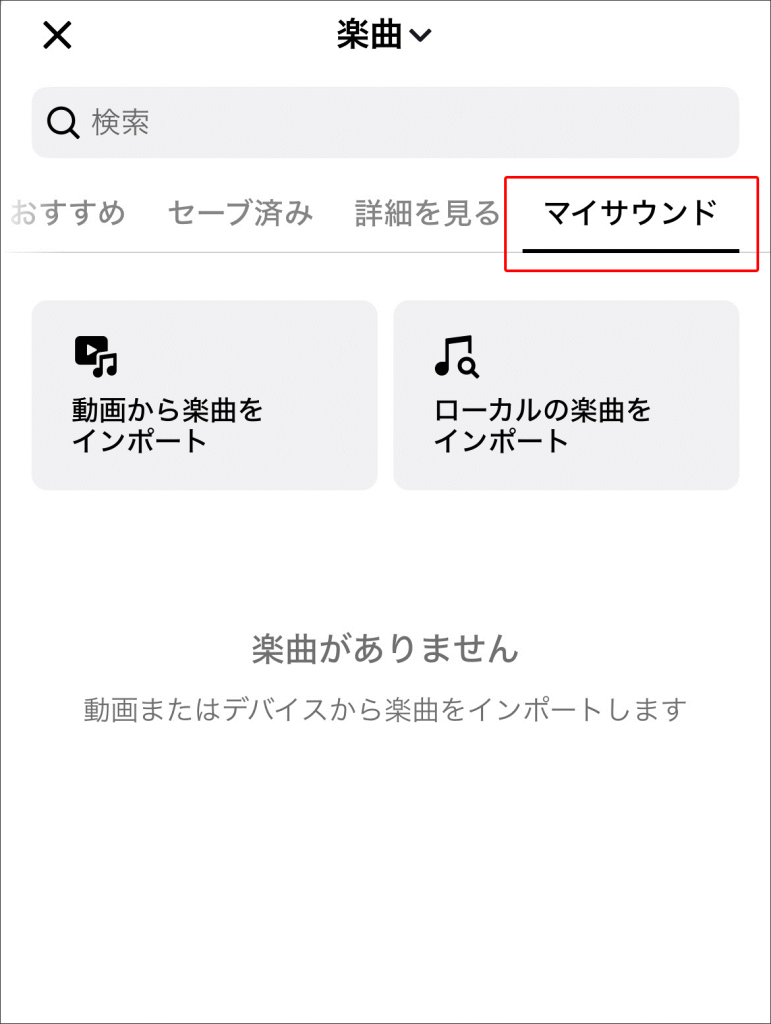The image size is (771, 1024).
Task: Tap the 検索 search field
Action: (x=385, y=122)
